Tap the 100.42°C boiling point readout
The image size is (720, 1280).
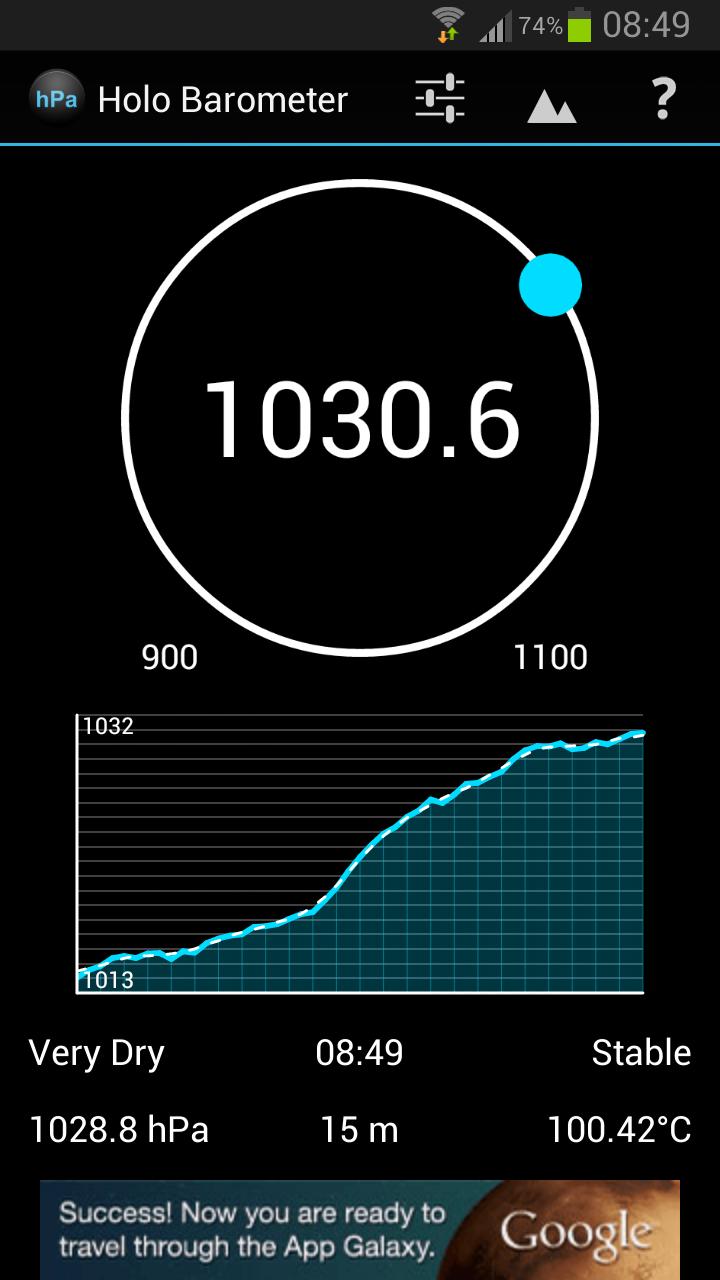(620, 1130)
